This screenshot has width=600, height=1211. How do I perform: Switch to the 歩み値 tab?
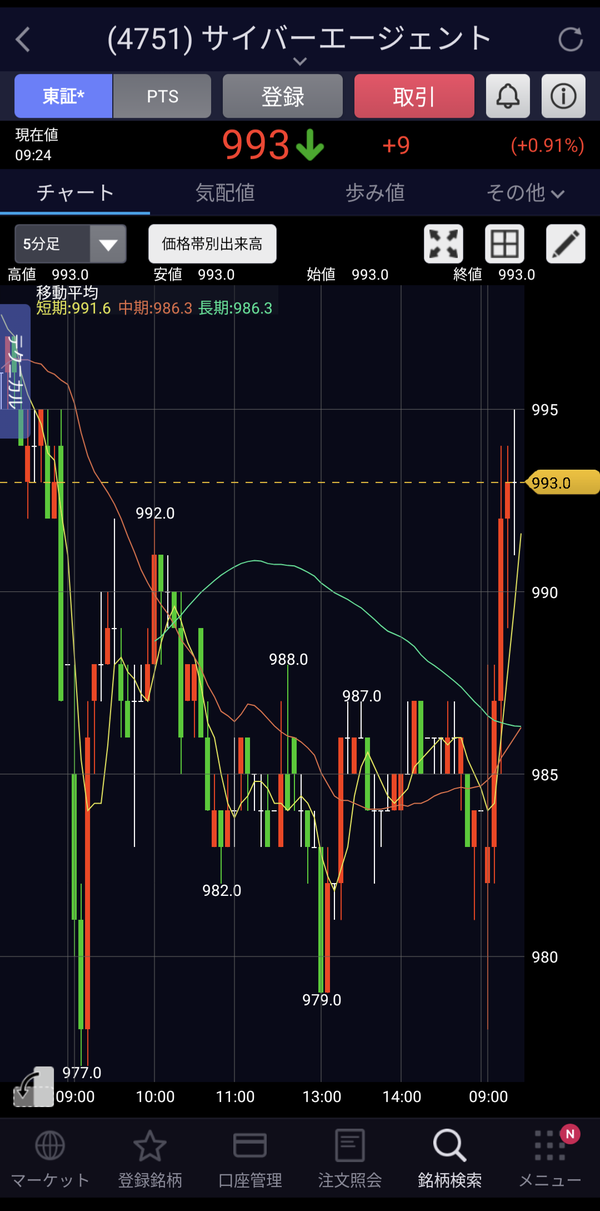tap(375, 192)
